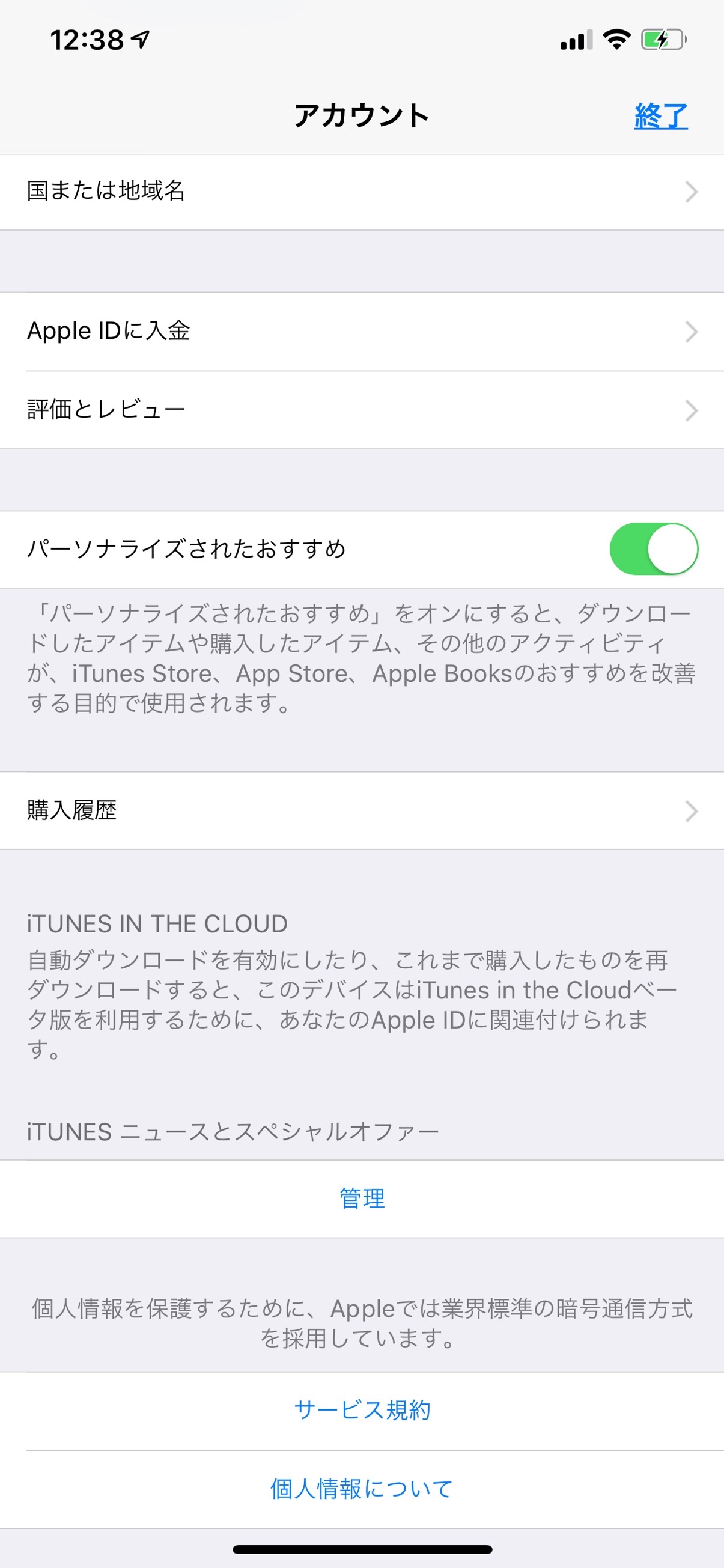Tap 終了 to close the account screen

pyautogui.click(x=660, y=116)
